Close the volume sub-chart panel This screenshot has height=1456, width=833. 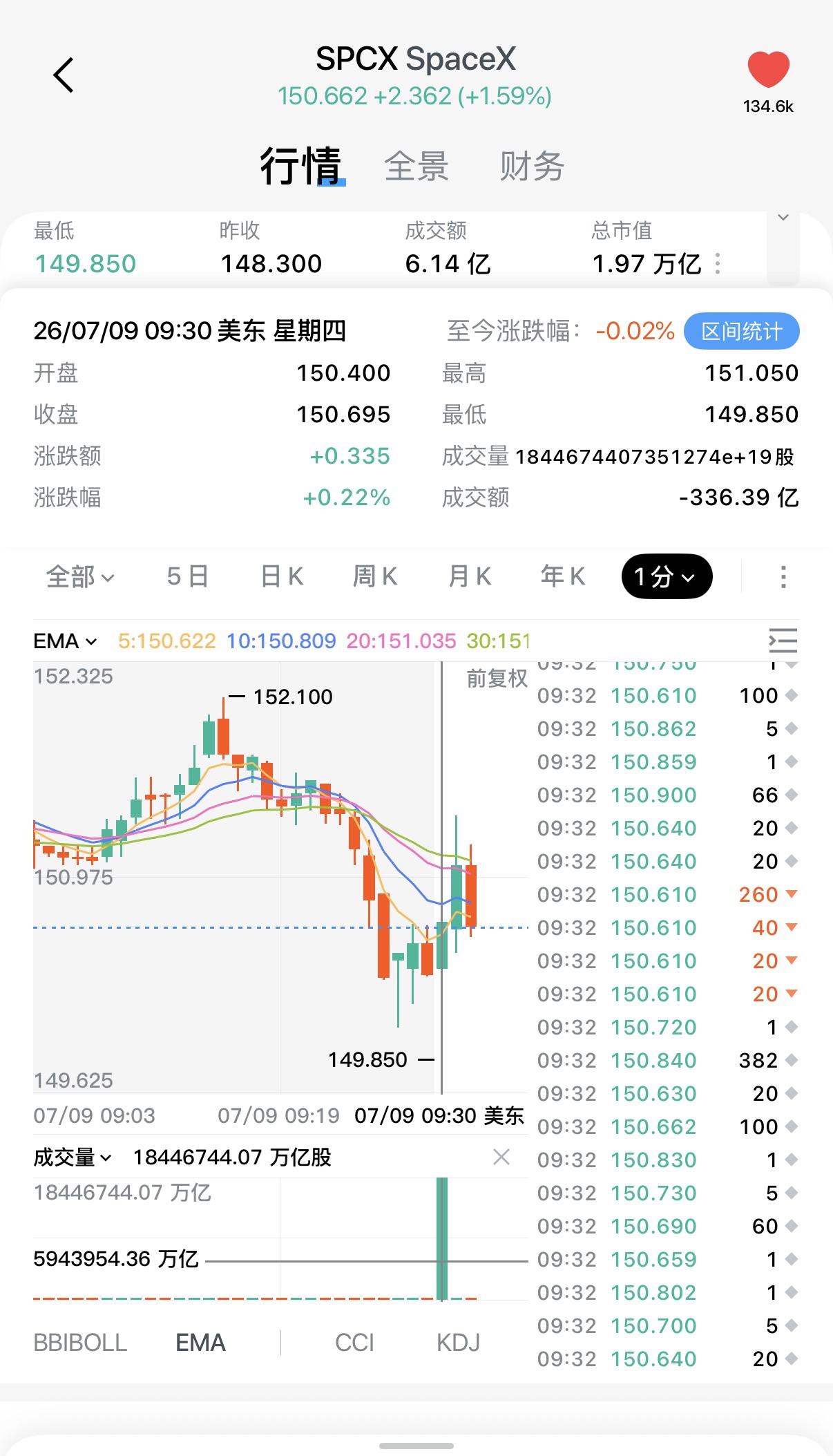coord(501,1157)
